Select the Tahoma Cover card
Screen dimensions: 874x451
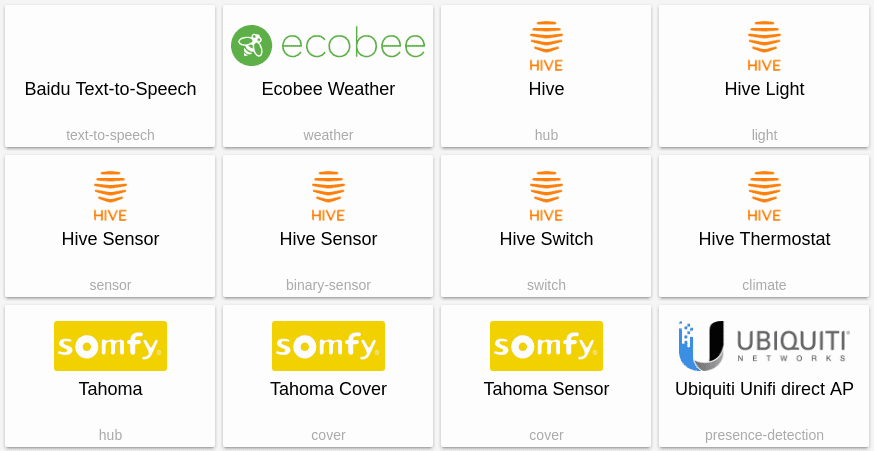pos(328,389)
